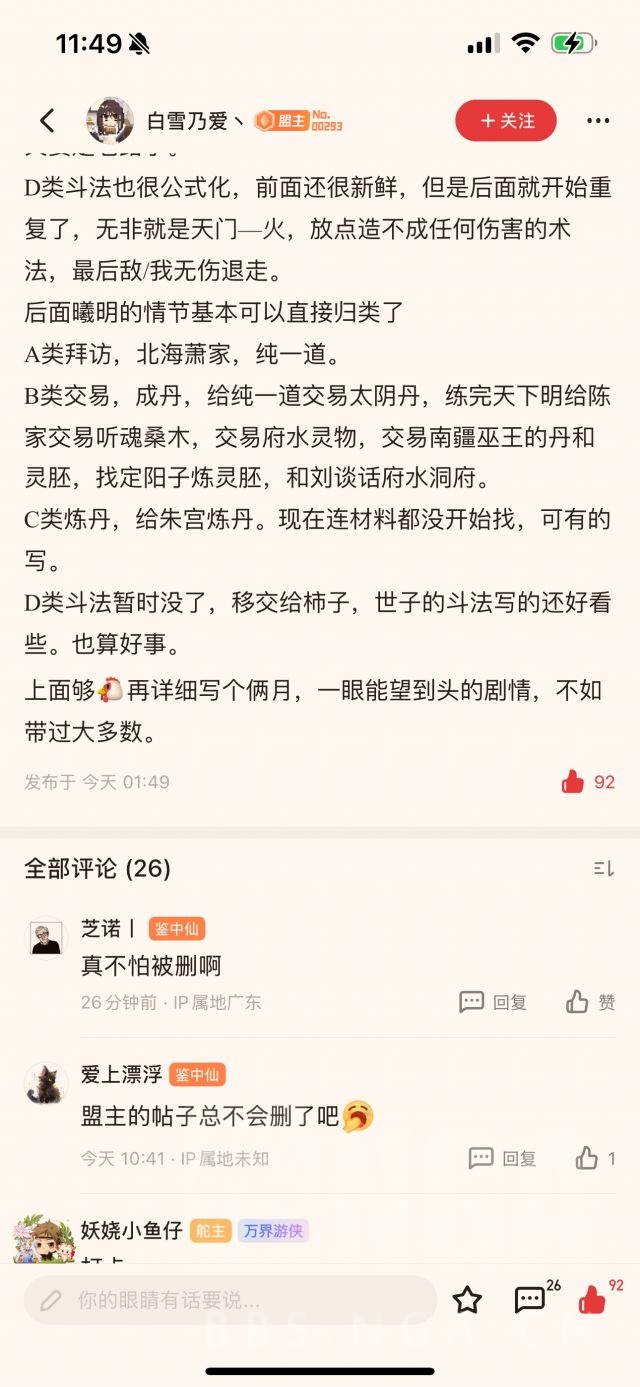View 爱上漂浮's profile picture
640x1387 pixels.
coord(46,1082)
